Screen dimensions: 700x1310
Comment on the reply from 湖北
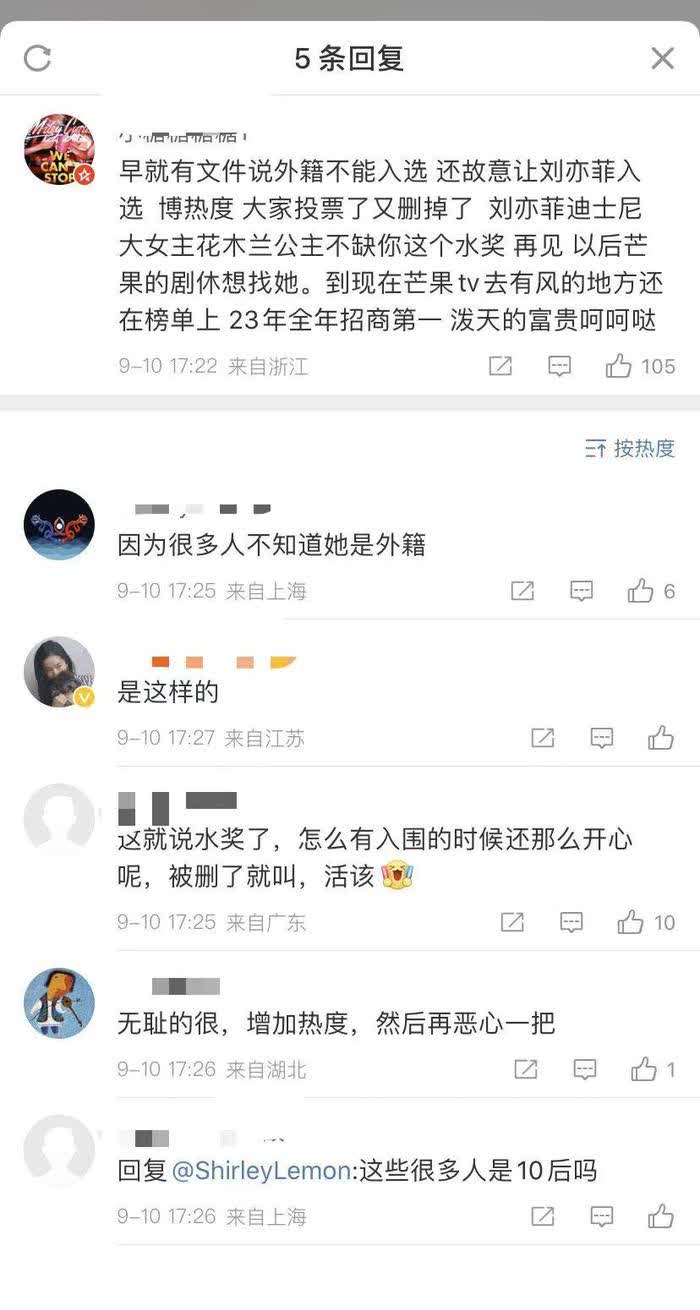[585, 1070]
